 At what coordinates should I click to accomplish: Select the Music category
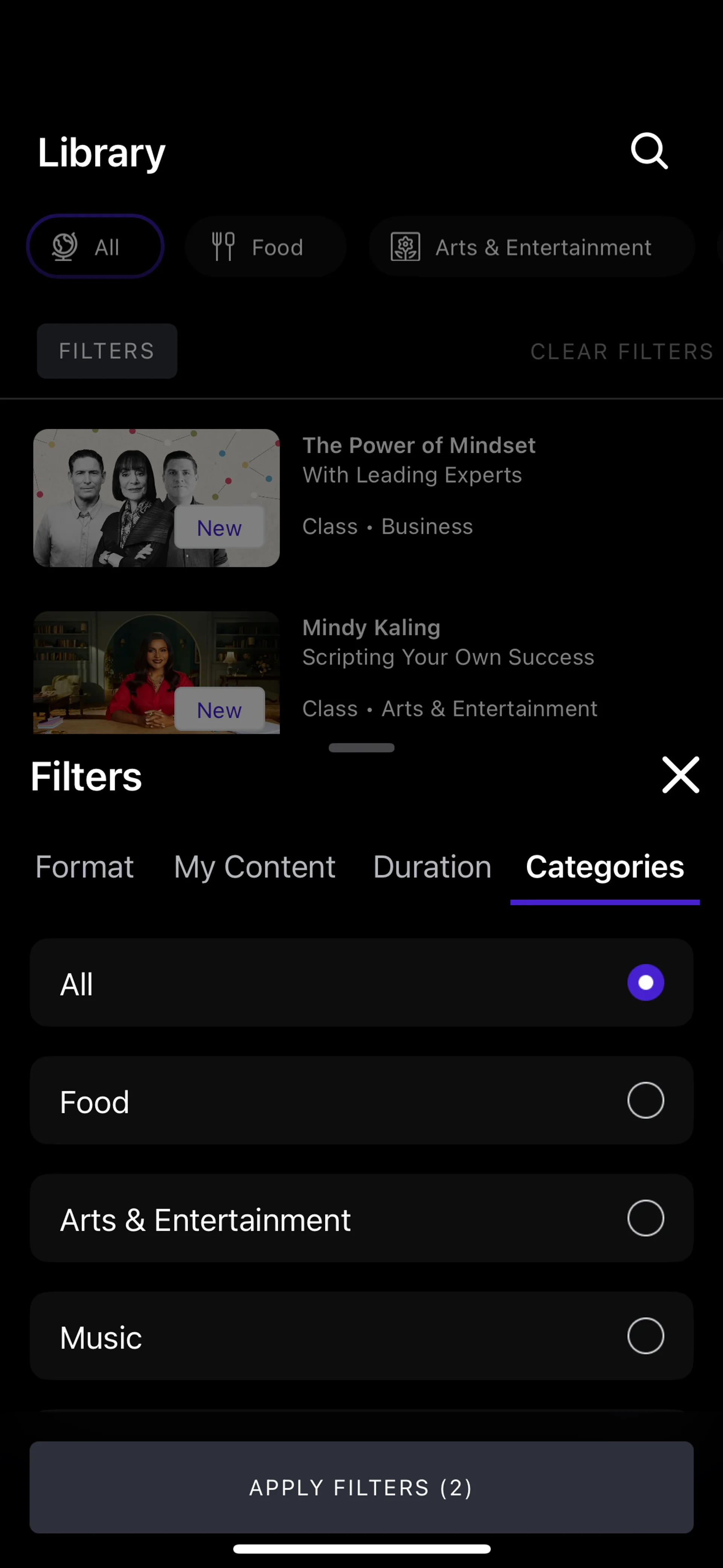coord(645,1336)
